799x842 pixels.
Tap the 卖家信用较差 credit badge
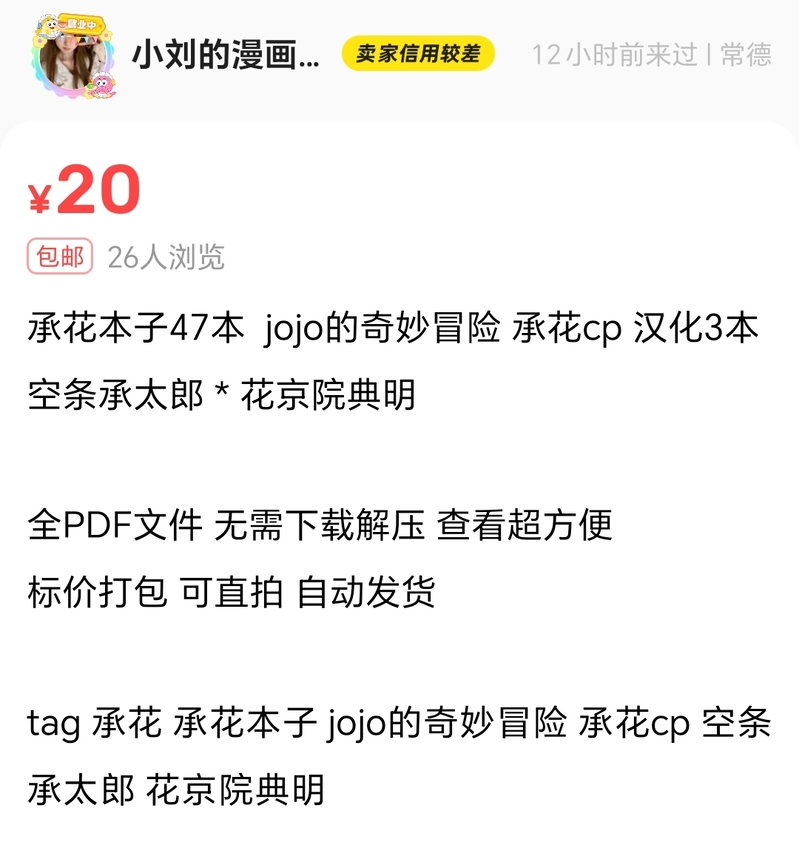[418, 54]
